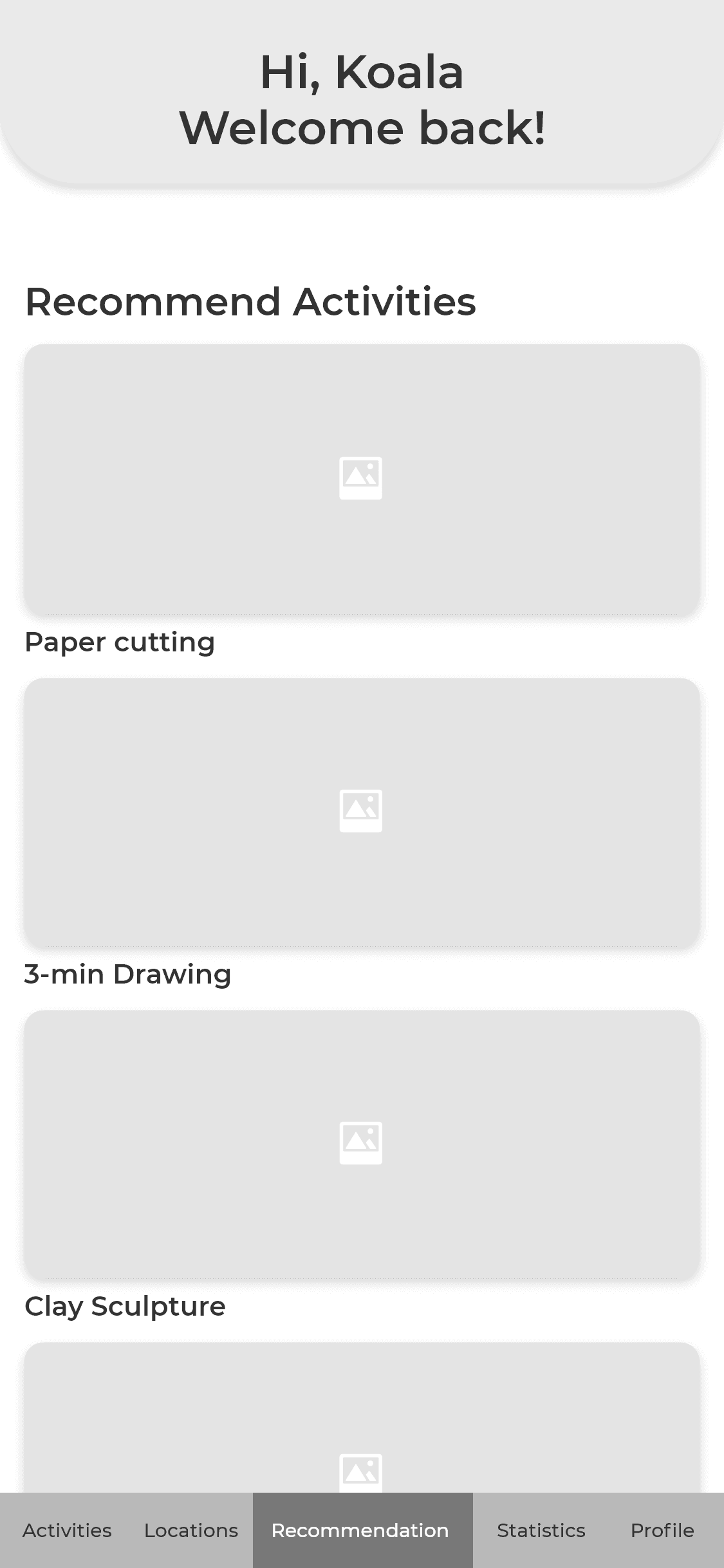Open the Paper cutting activity card
Image resolution: width=724 pixels, height=1568 pixels.
(362, 480)
